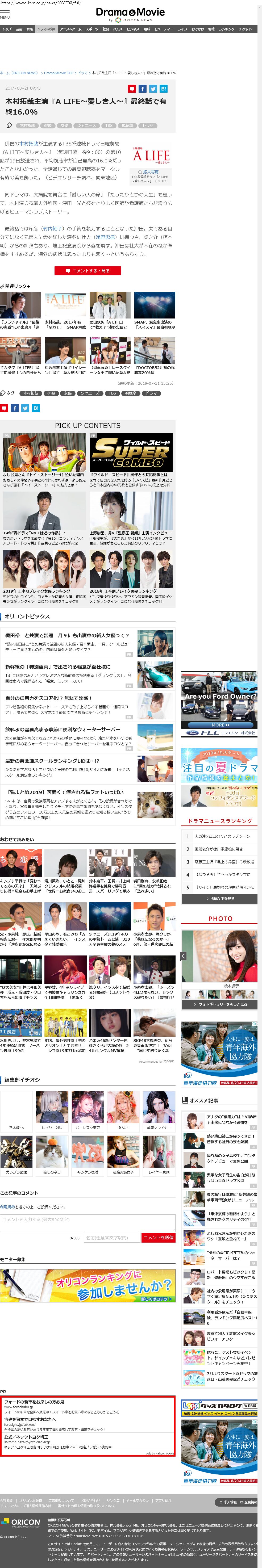This screenshot has height=1568, width=262.
Task: Open the 猫まとめ2019 topic row
Action: (x=68, y=805)
